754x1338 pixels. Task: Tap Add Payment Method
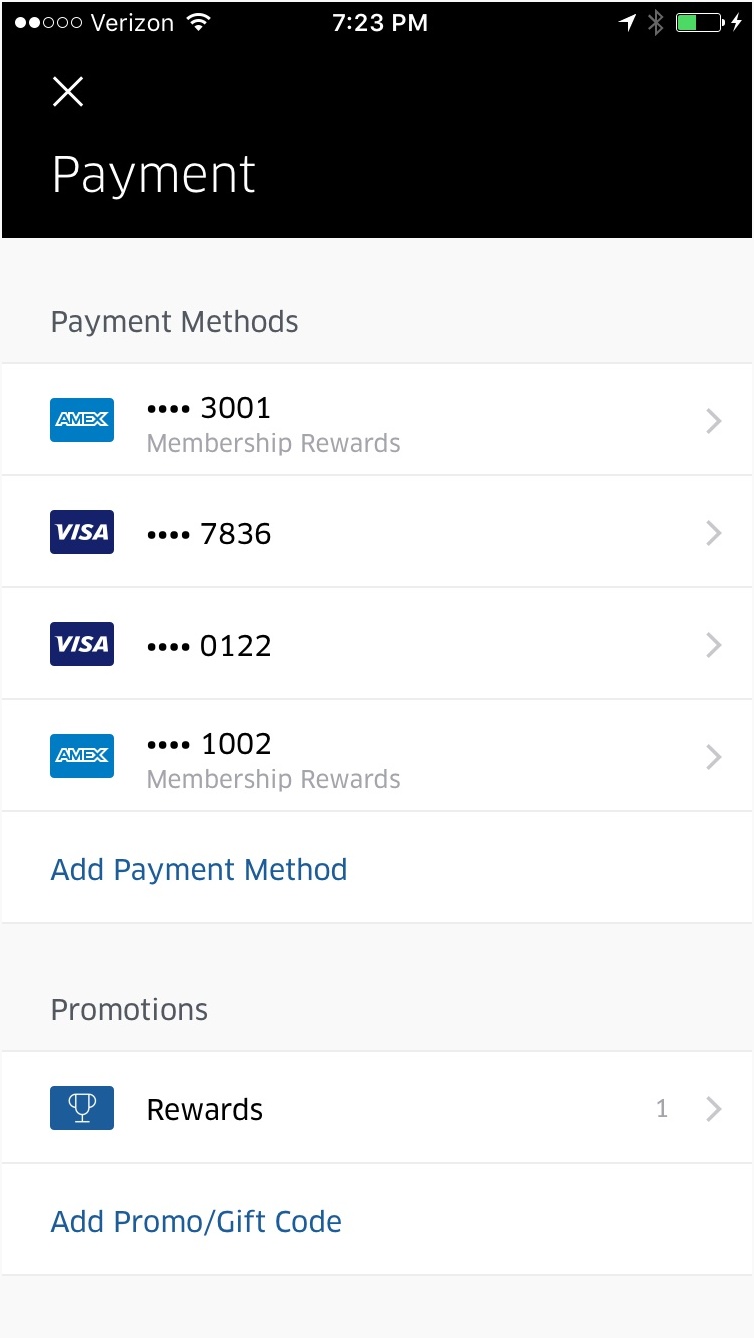(199, 869)
